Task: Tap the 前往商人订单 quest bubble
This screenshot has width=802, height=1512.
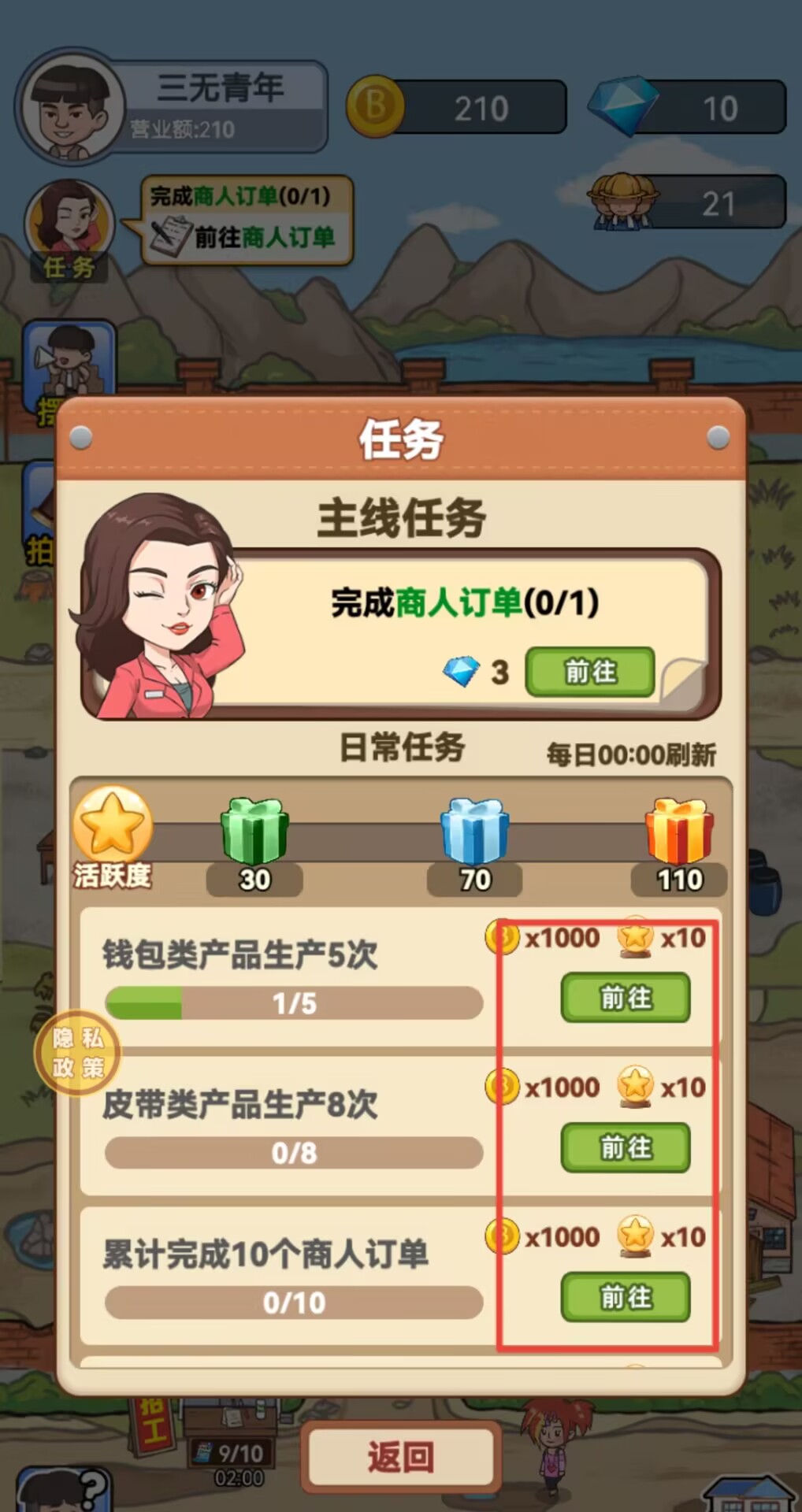Action: click(x=247, y=220)
